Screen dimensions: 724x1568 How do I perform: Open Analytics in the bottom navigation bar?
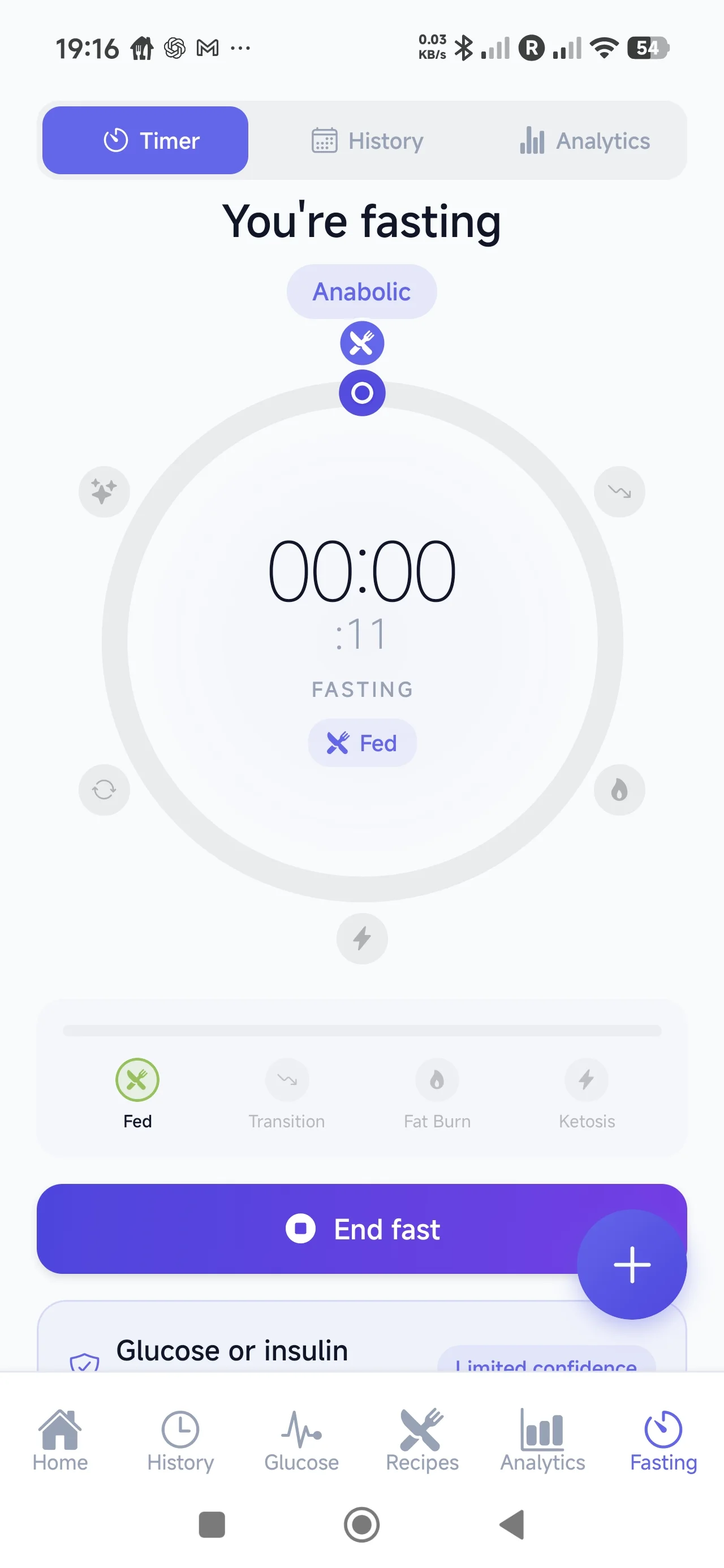pyautogui.click(x=542, y=1440)
